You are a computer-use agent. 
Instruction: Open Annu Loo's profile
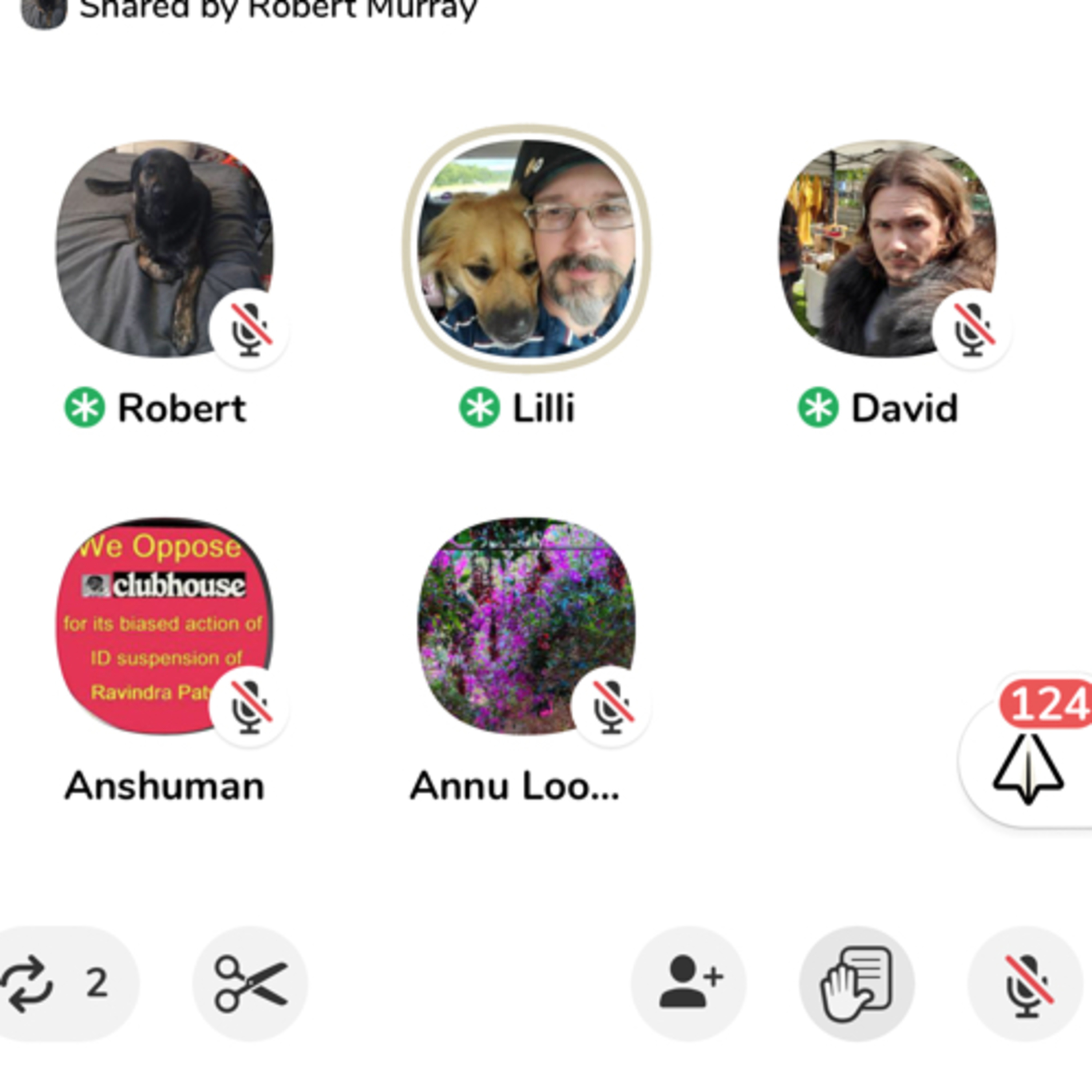526,626
